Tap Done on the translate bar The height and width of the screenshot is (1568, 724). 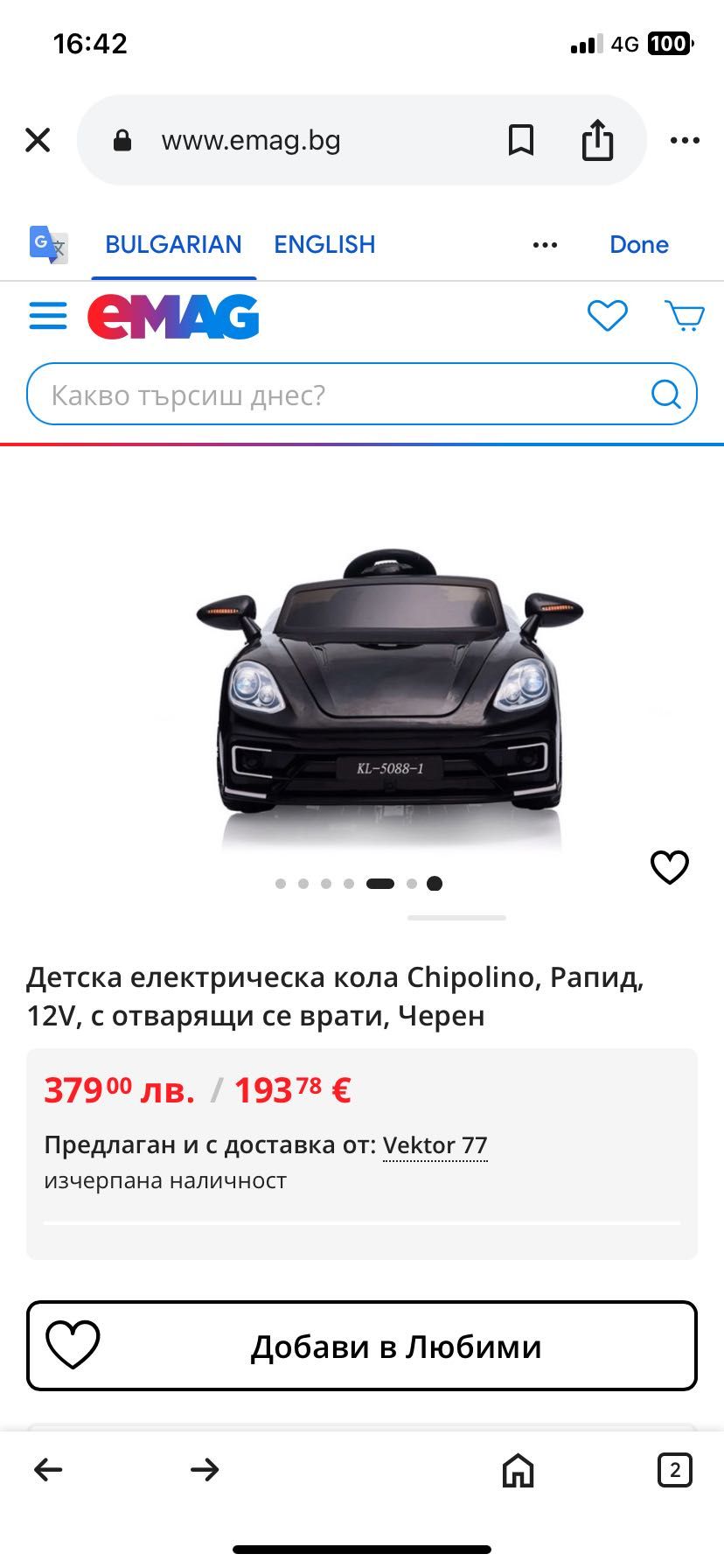638,244
